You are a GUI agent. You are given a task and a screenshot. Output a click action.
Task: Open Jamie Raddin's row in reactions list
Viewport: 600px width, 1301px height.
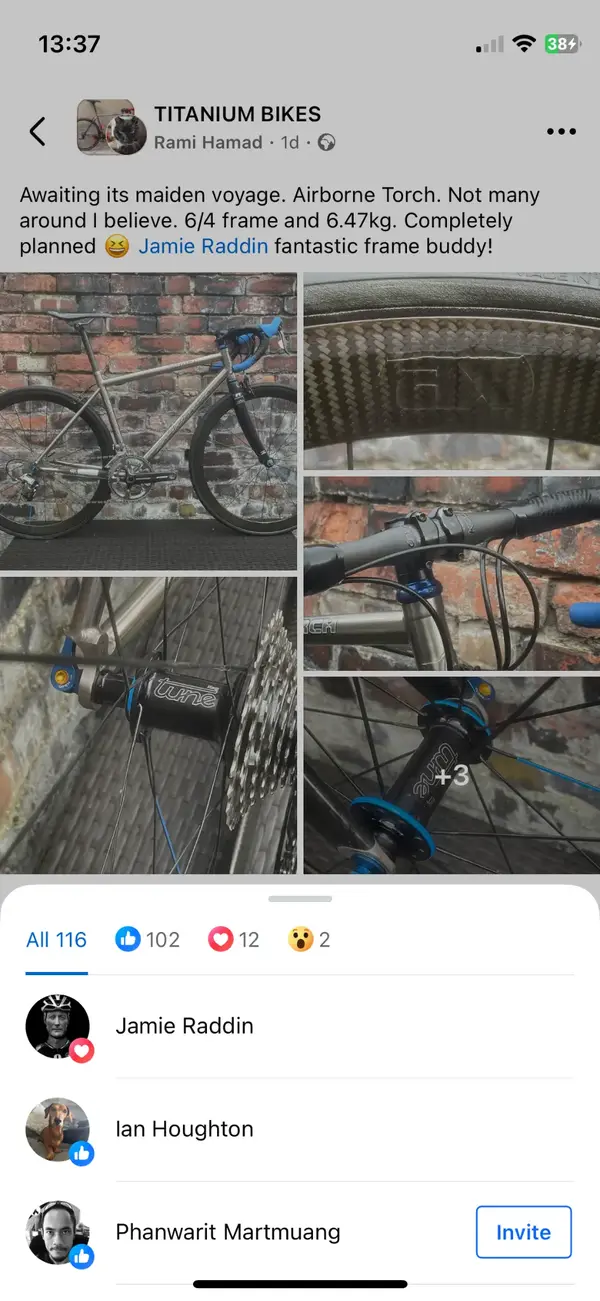(185, 1026)
